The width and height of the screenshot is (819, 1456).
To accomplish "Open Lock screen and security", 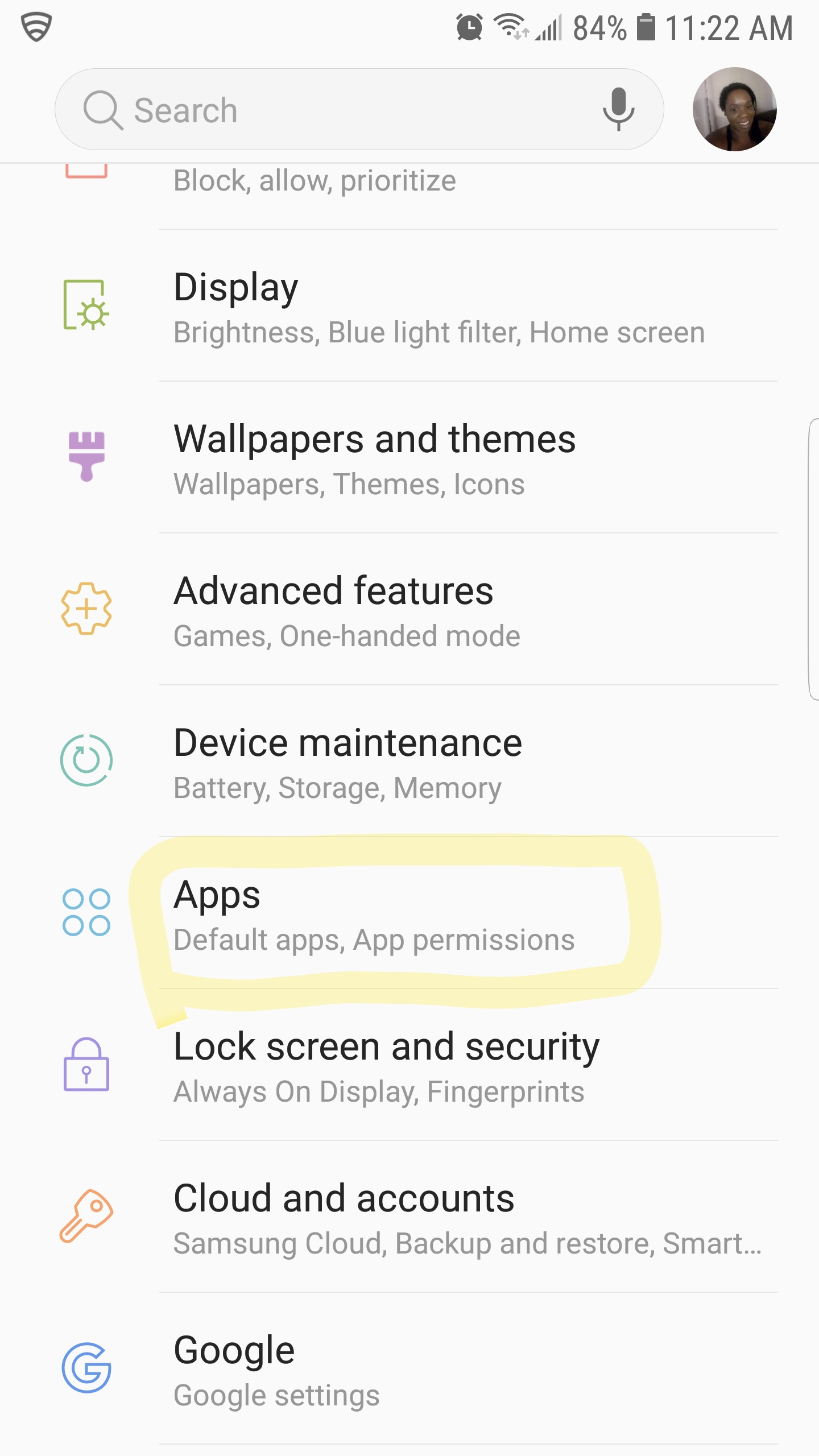I will point(409,1065).
